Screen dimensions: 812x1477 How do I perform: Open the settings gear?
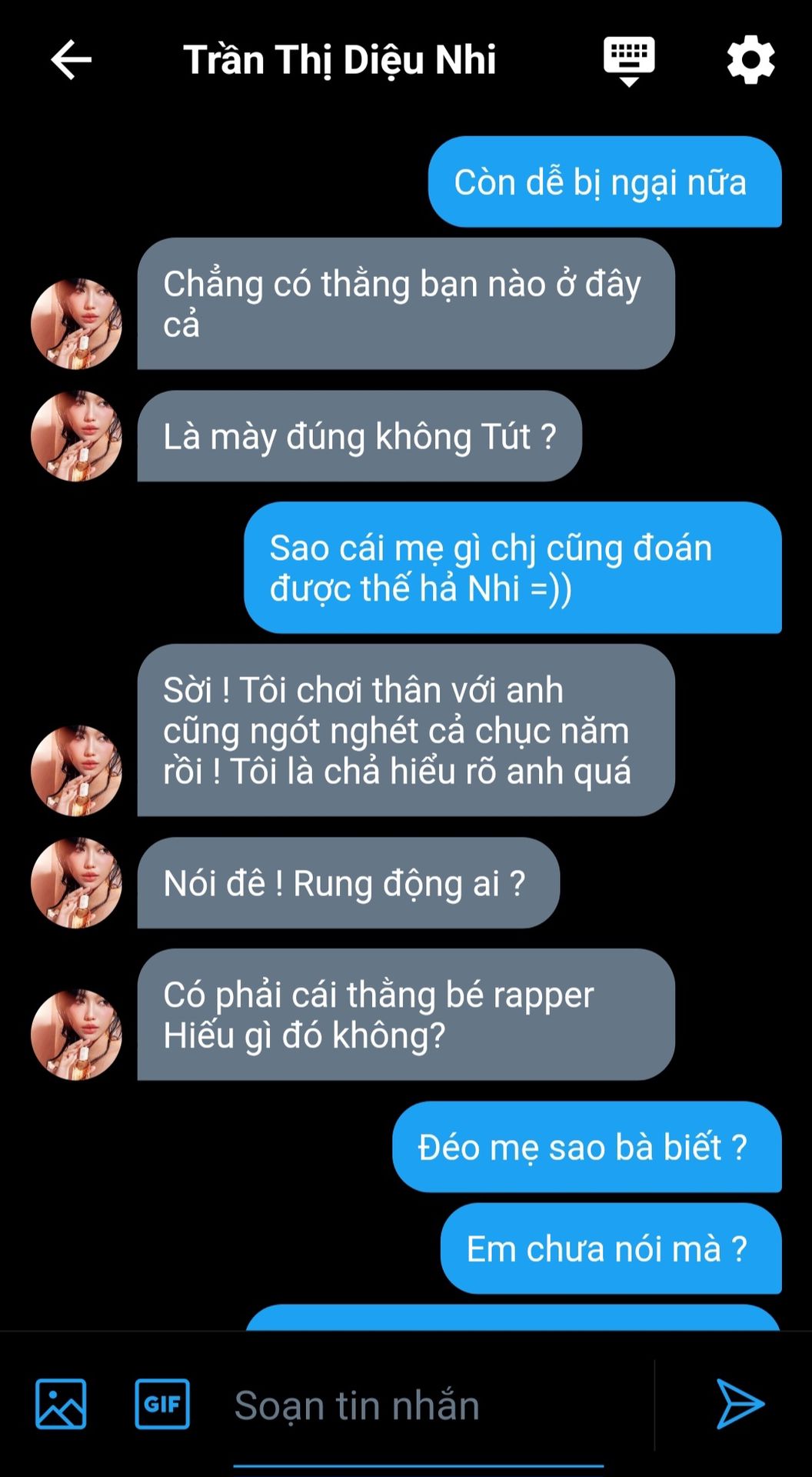(750, 60)
